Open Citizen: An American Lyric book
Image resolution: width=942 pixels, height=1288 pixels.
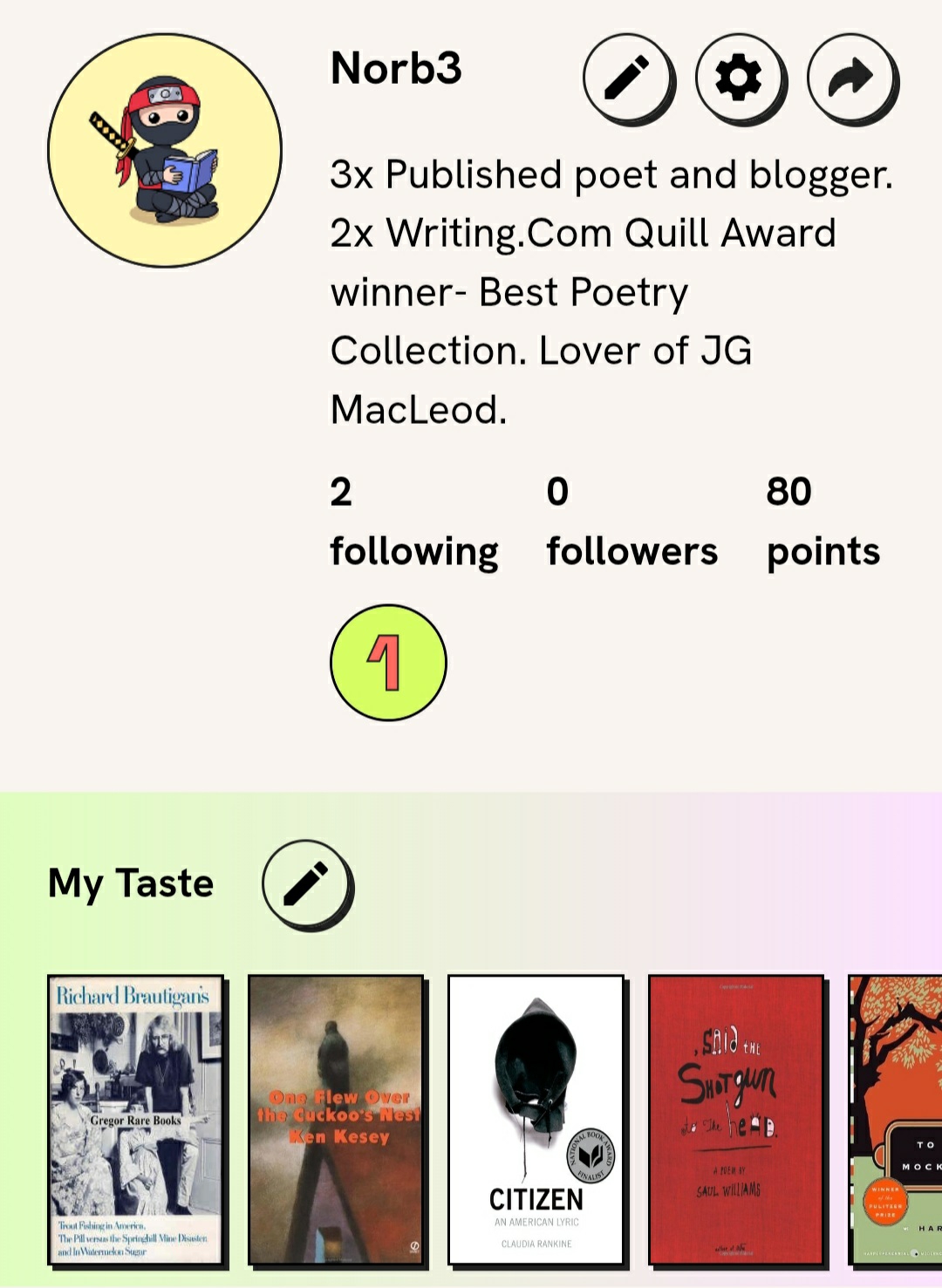tap(536, 1119)
